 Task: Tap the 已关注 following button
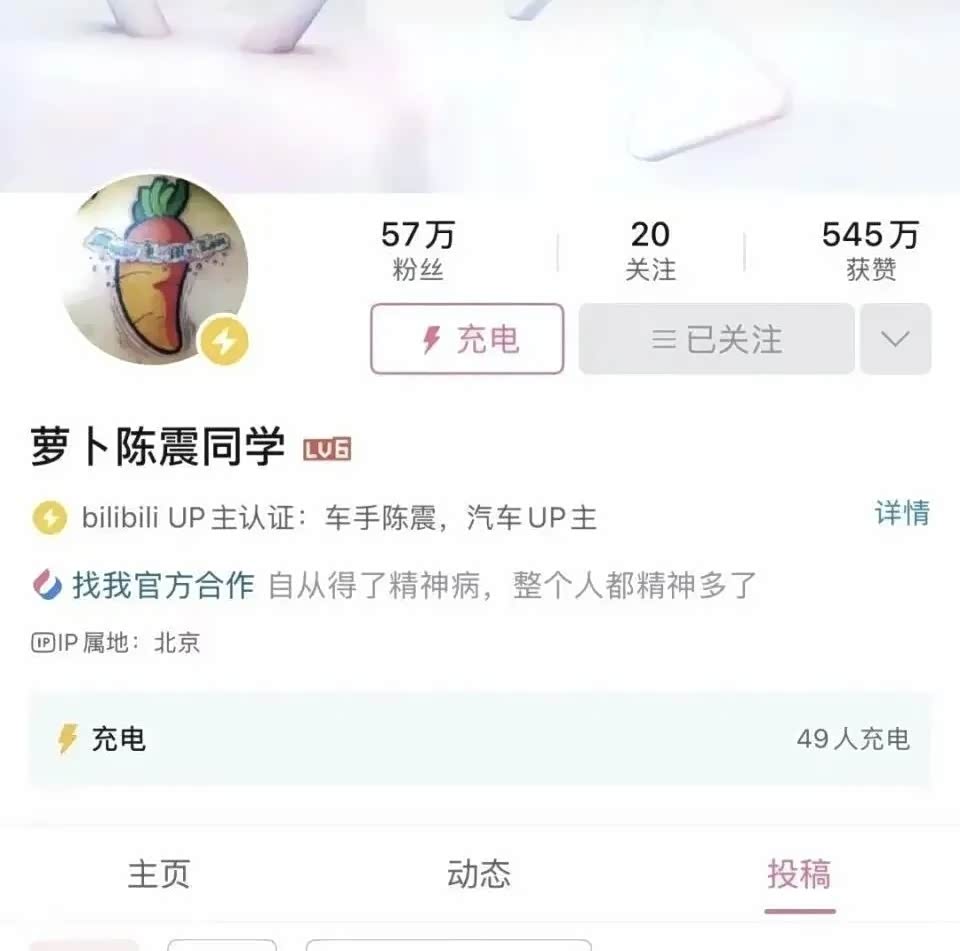tap(716, 340)
